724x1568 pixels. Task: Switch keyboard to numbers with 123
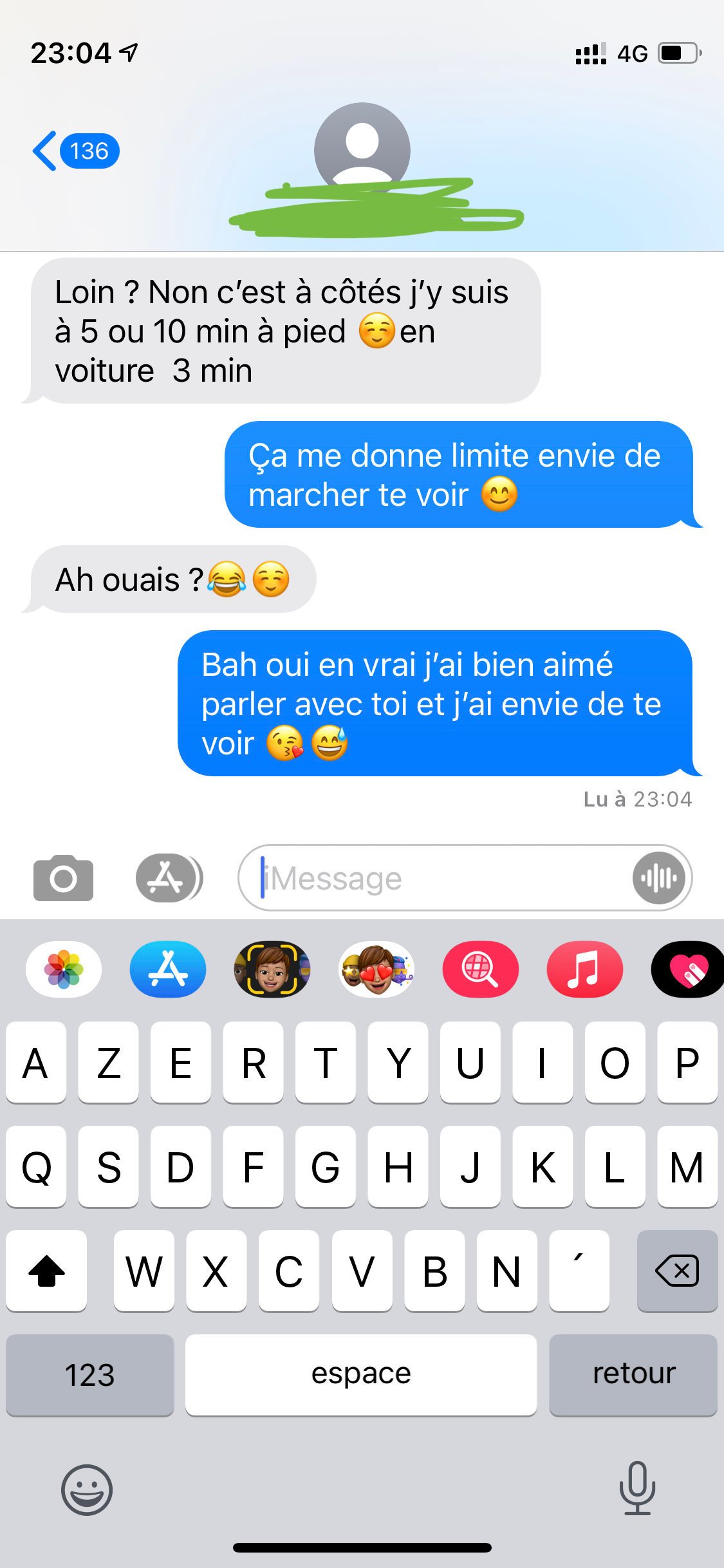[x=89, y=1375]
